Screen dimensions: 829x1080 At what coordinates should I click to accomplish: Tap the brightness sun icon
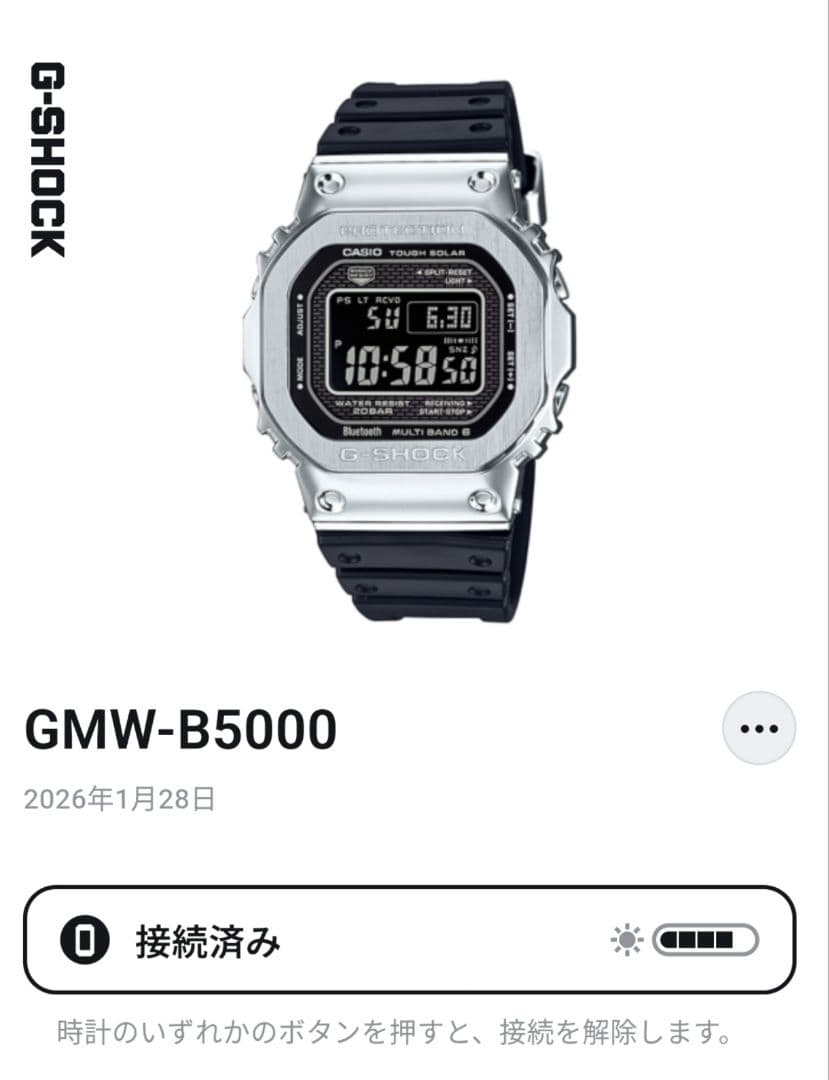point(625,938)
